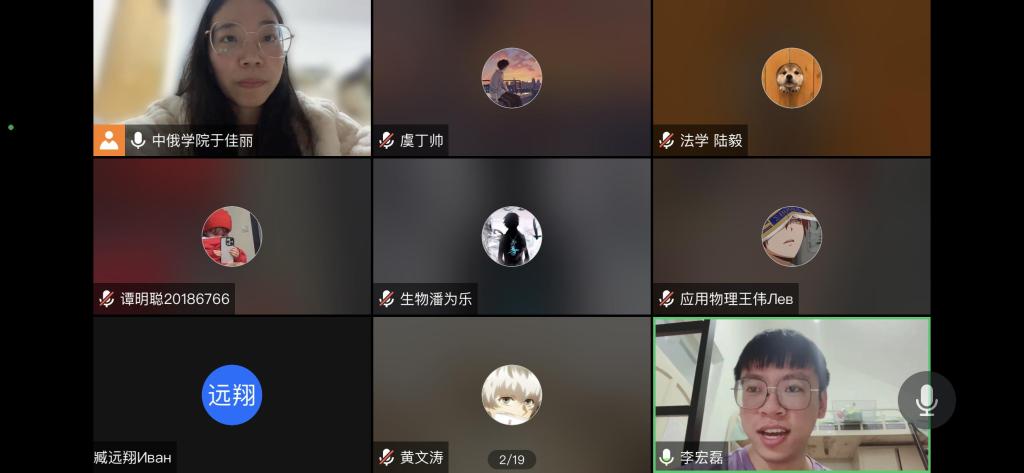Open 法学 陆毅's participant tile
Screen dimensions: 1024x473
[791, 78]
